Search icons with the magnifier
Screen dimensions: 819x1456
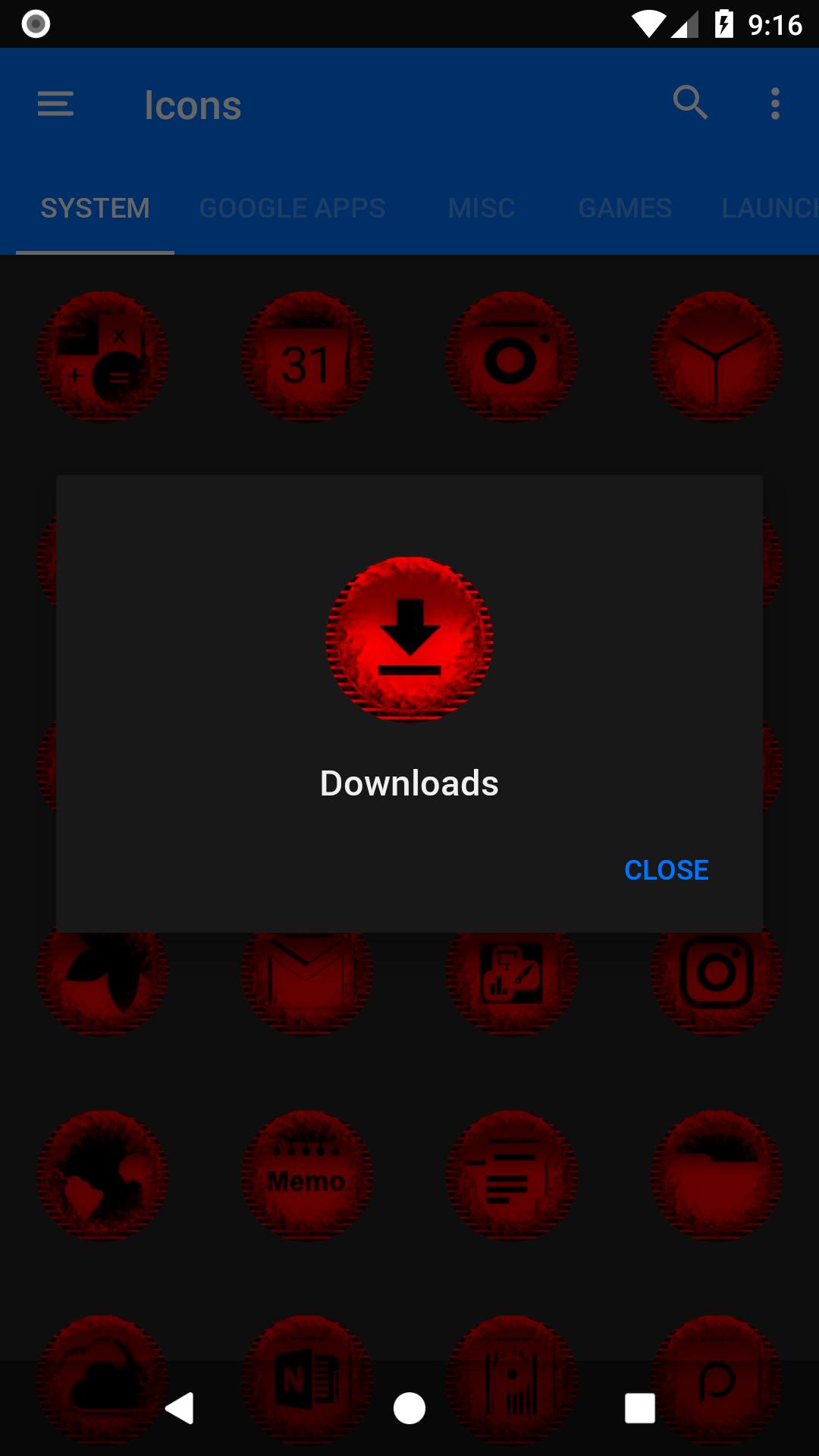click(690, 102)
